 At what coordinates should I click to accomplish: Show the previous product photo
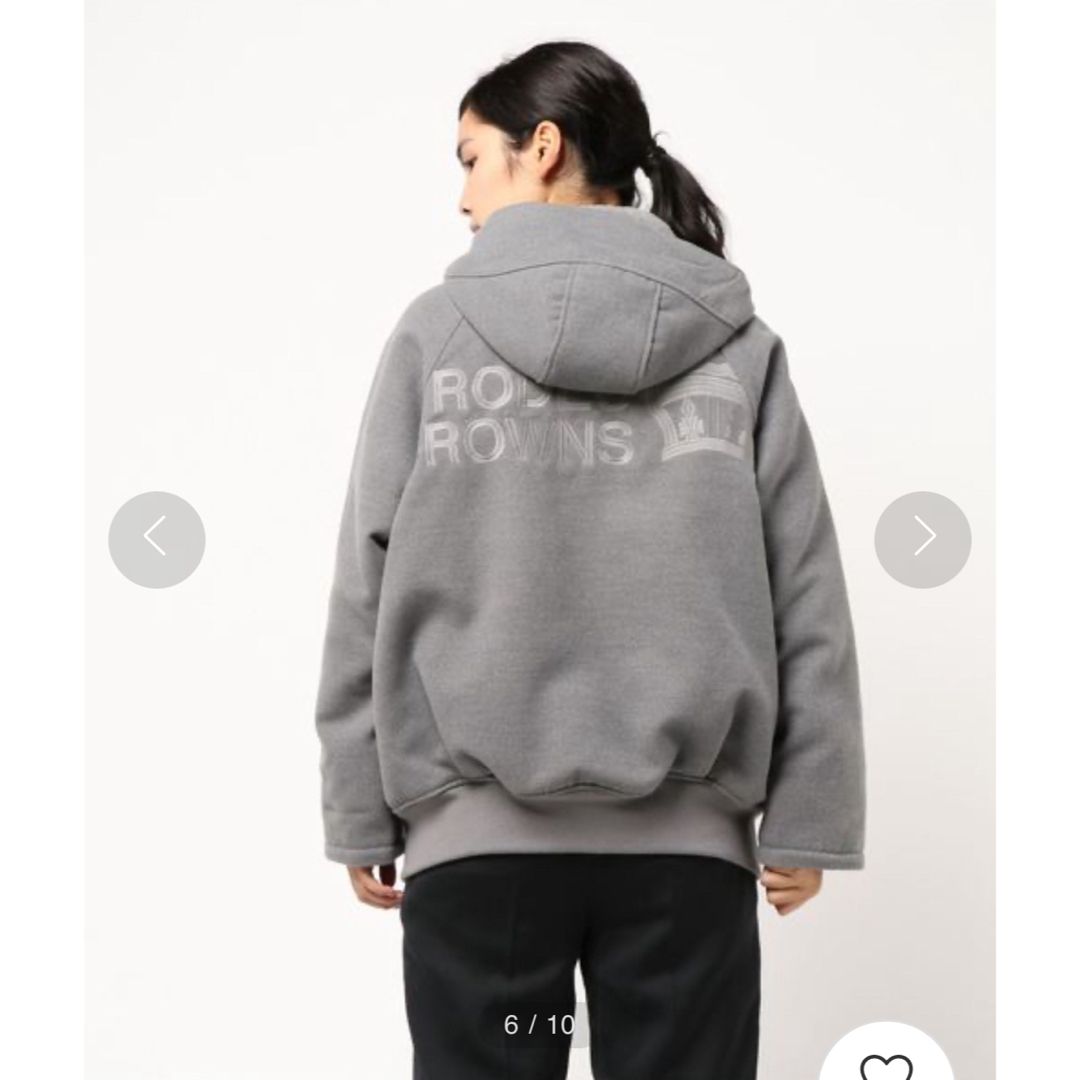coord(157,539)
